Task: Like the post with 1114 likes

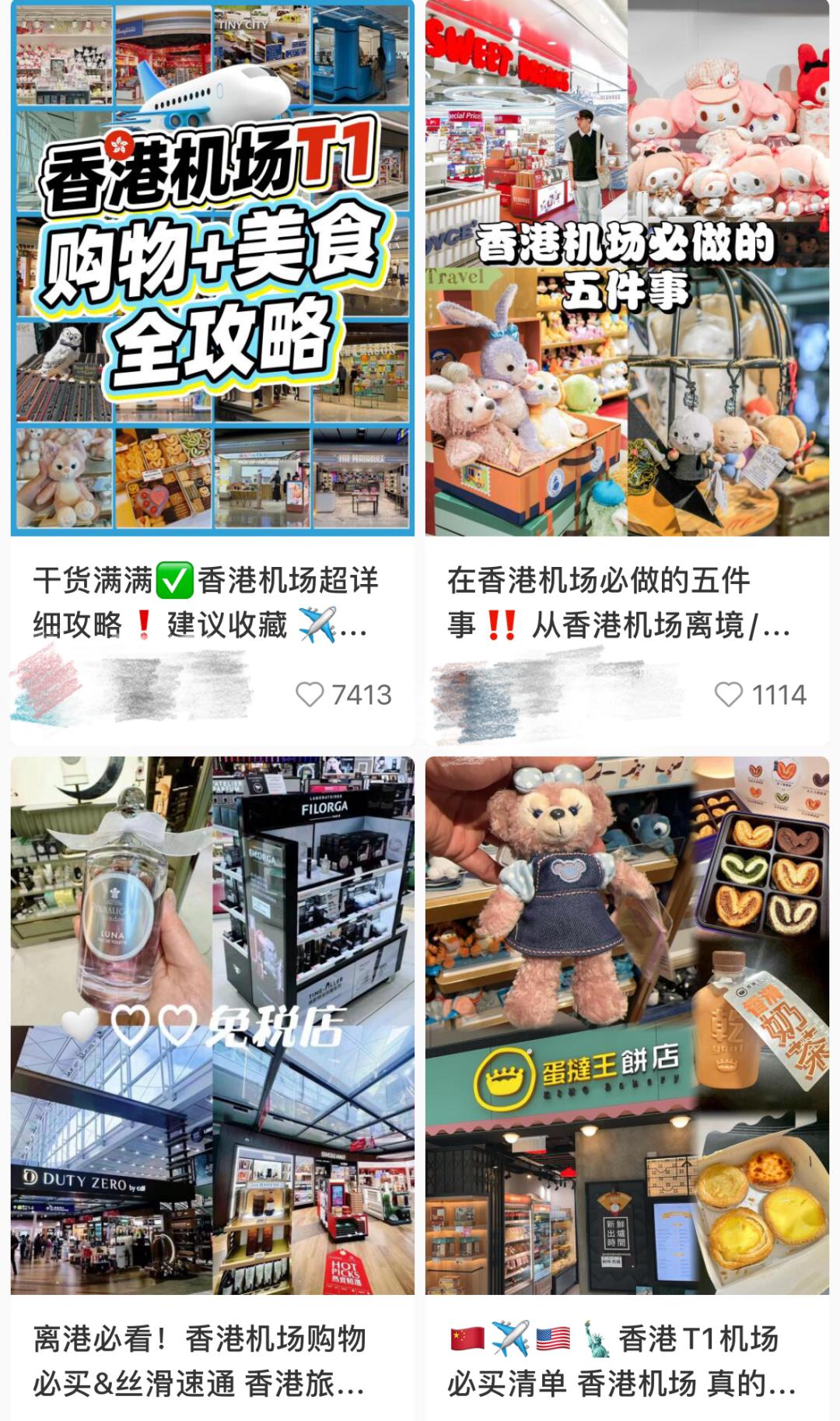Action: [x=728, y=694]
